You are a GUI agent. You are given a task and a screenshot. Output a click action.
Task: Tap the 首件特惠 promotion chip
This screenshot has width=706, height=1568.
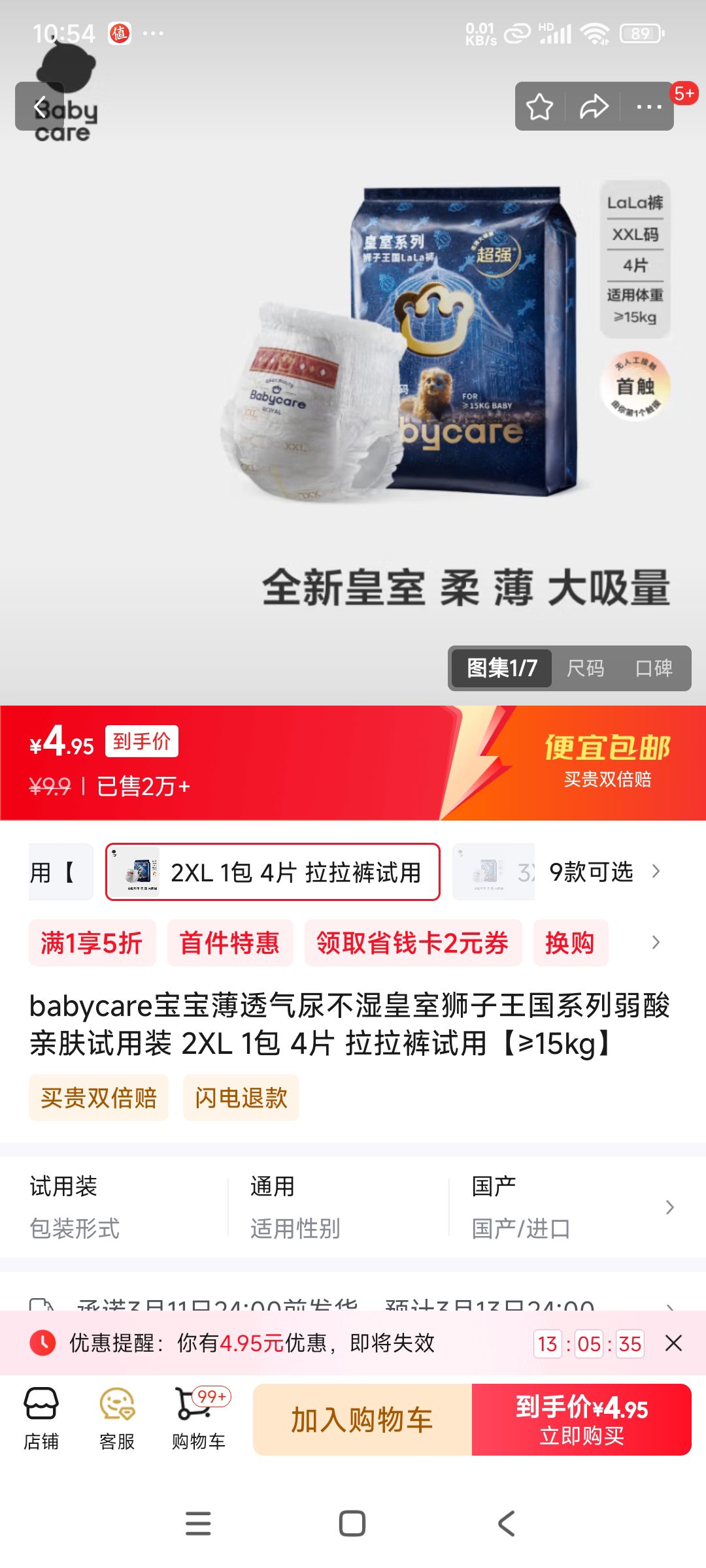[230, 943]
